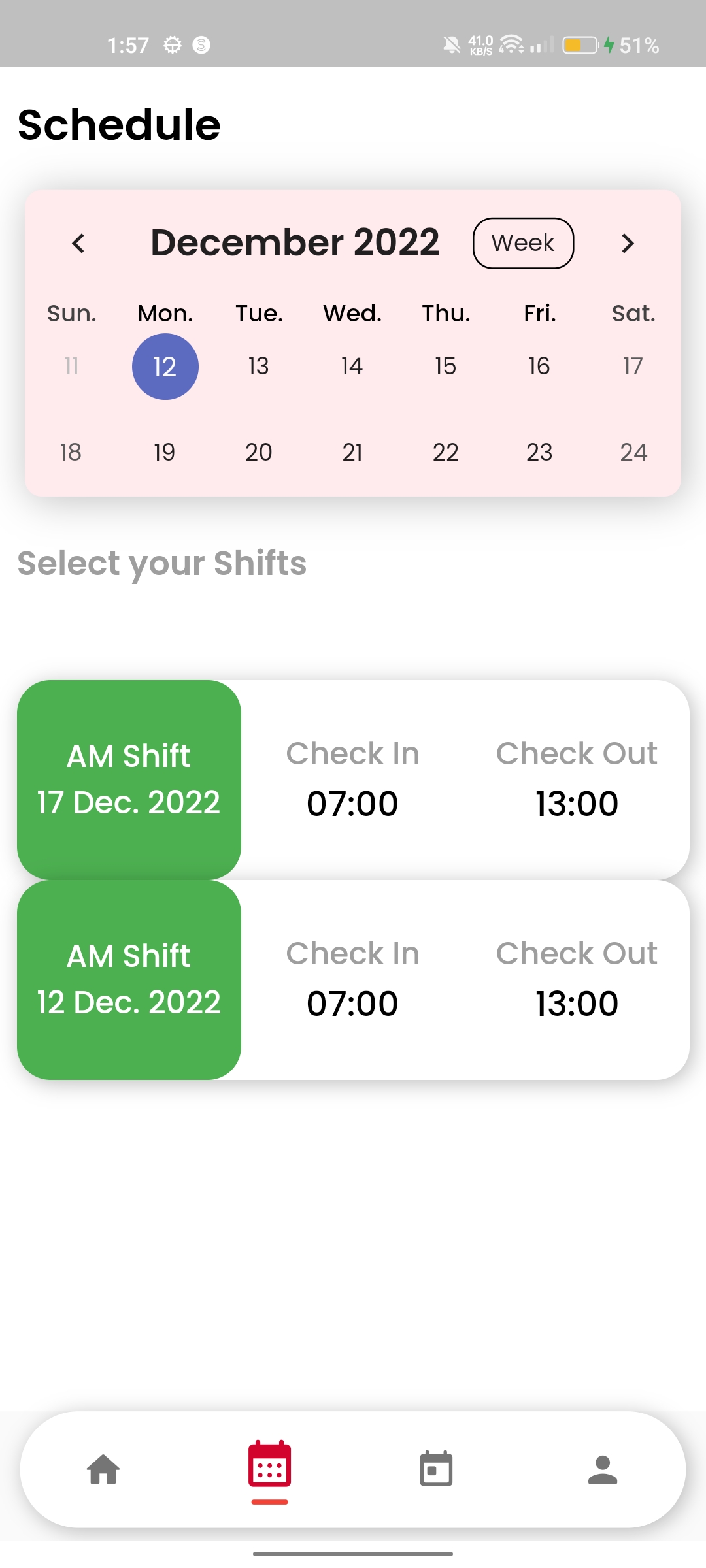
Task: Toggle the Week view pill
Action: pyautogui.click(x=523, y=242)
